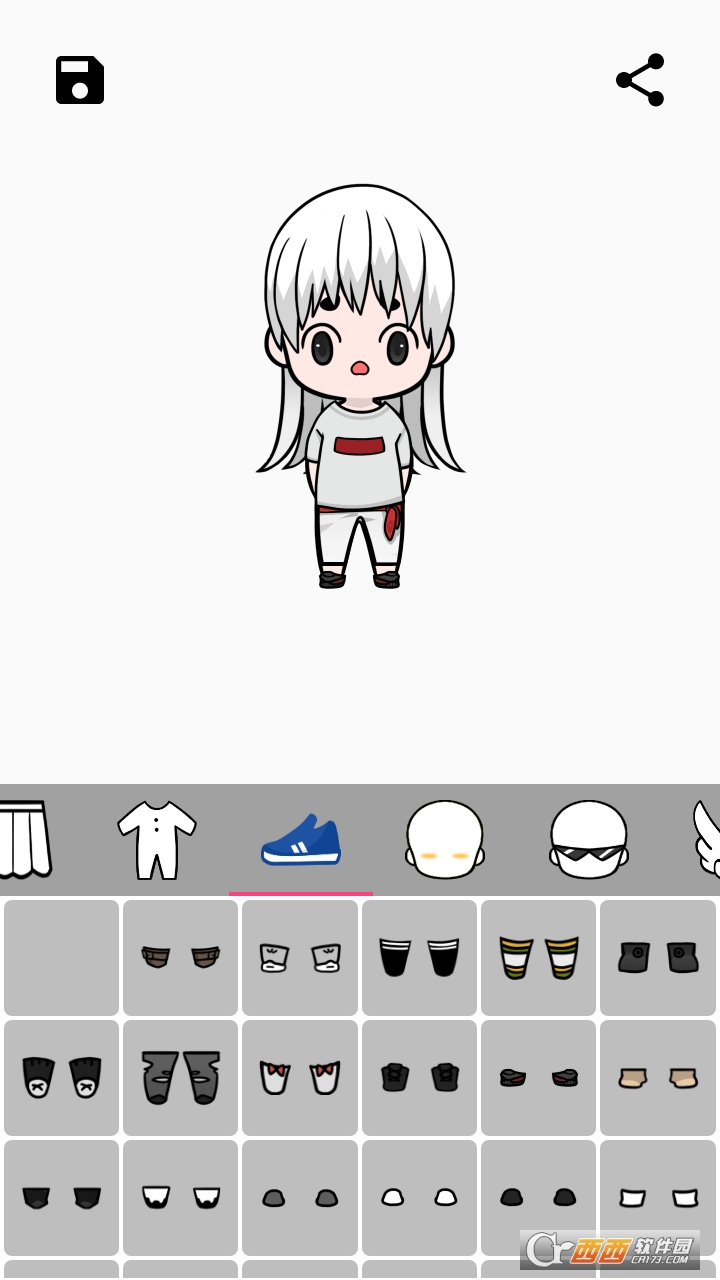Pick the beige slip-on shoes
Screen dimensions: 720x1280
click(658, 1076)
